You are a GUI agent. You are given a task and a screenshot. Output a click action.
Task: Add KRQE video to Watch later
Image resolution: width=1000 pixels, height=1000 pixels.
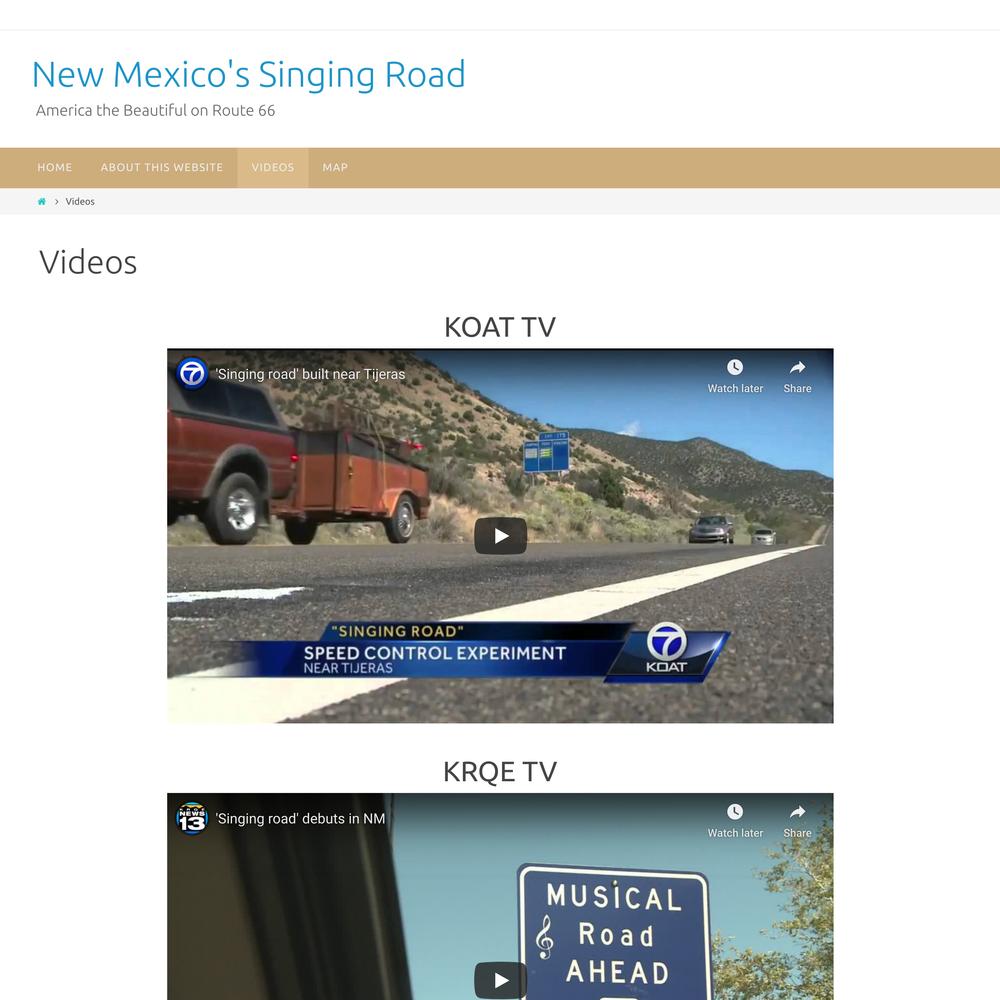735,820
